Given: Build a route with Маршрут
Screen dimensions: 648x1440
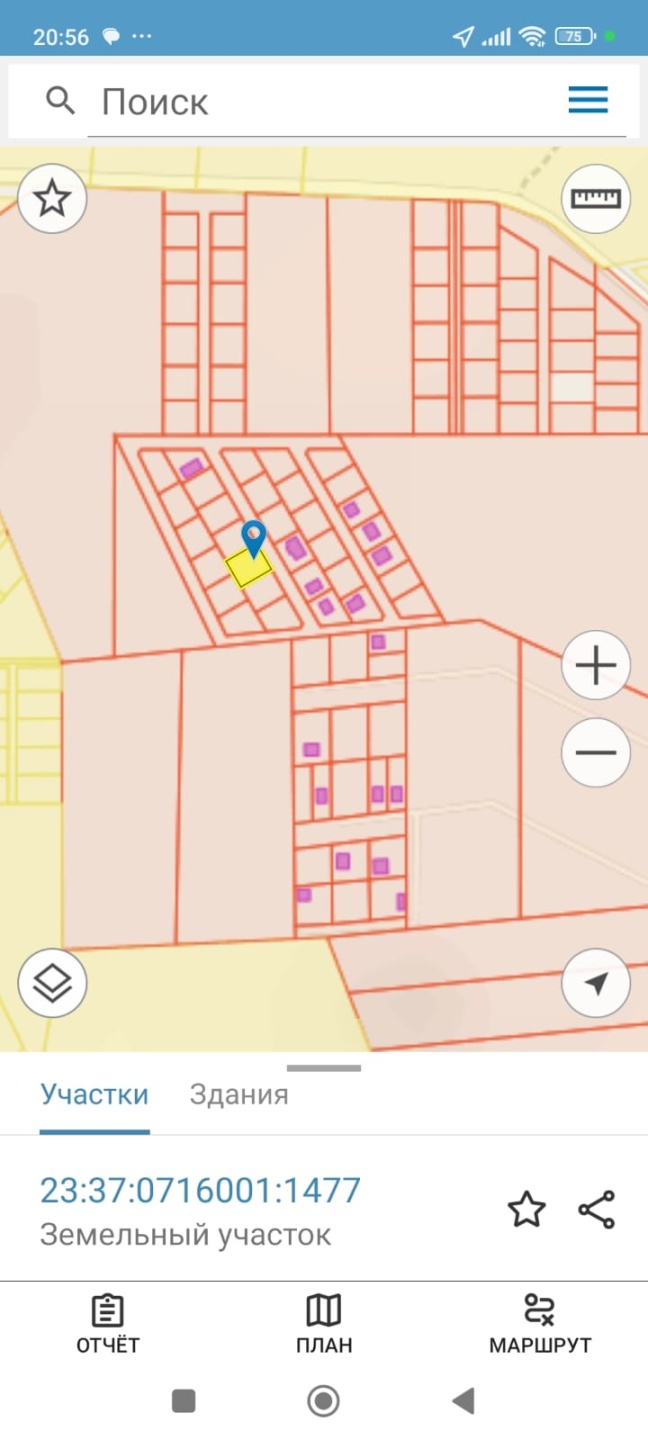Looking at the screenshot, I should click(x=540, y=1323).
